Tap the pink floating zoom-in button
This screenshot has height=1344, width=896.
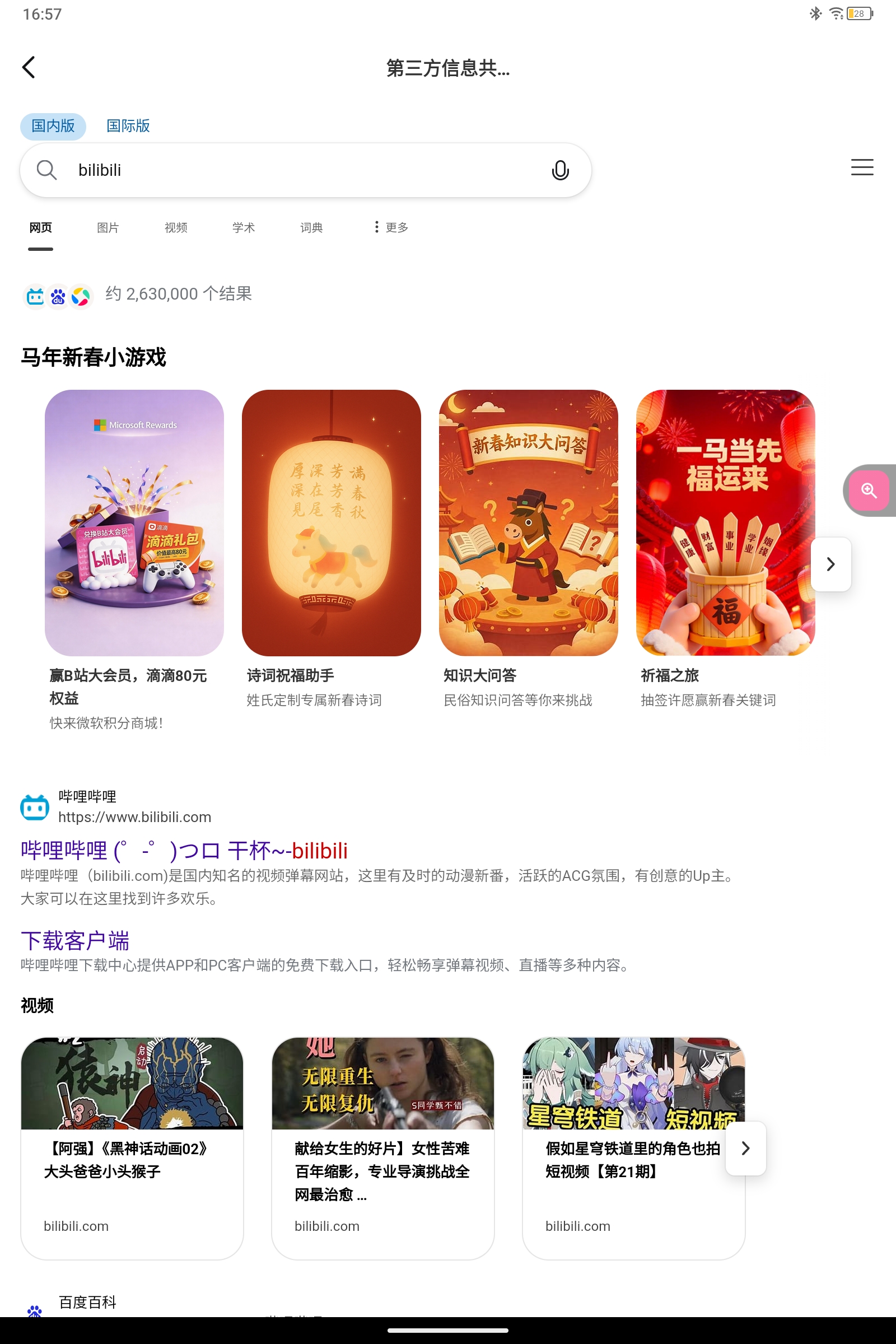(x=867, y=491)
